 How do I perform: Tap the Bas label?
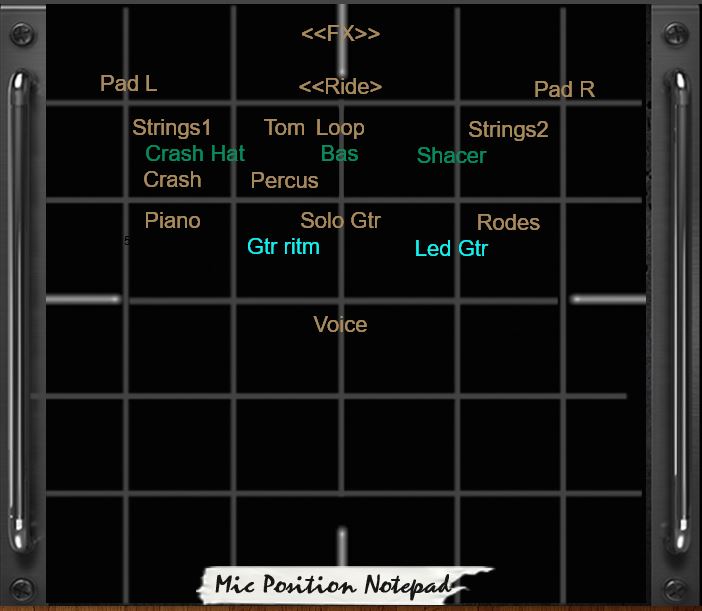point(339,154)
